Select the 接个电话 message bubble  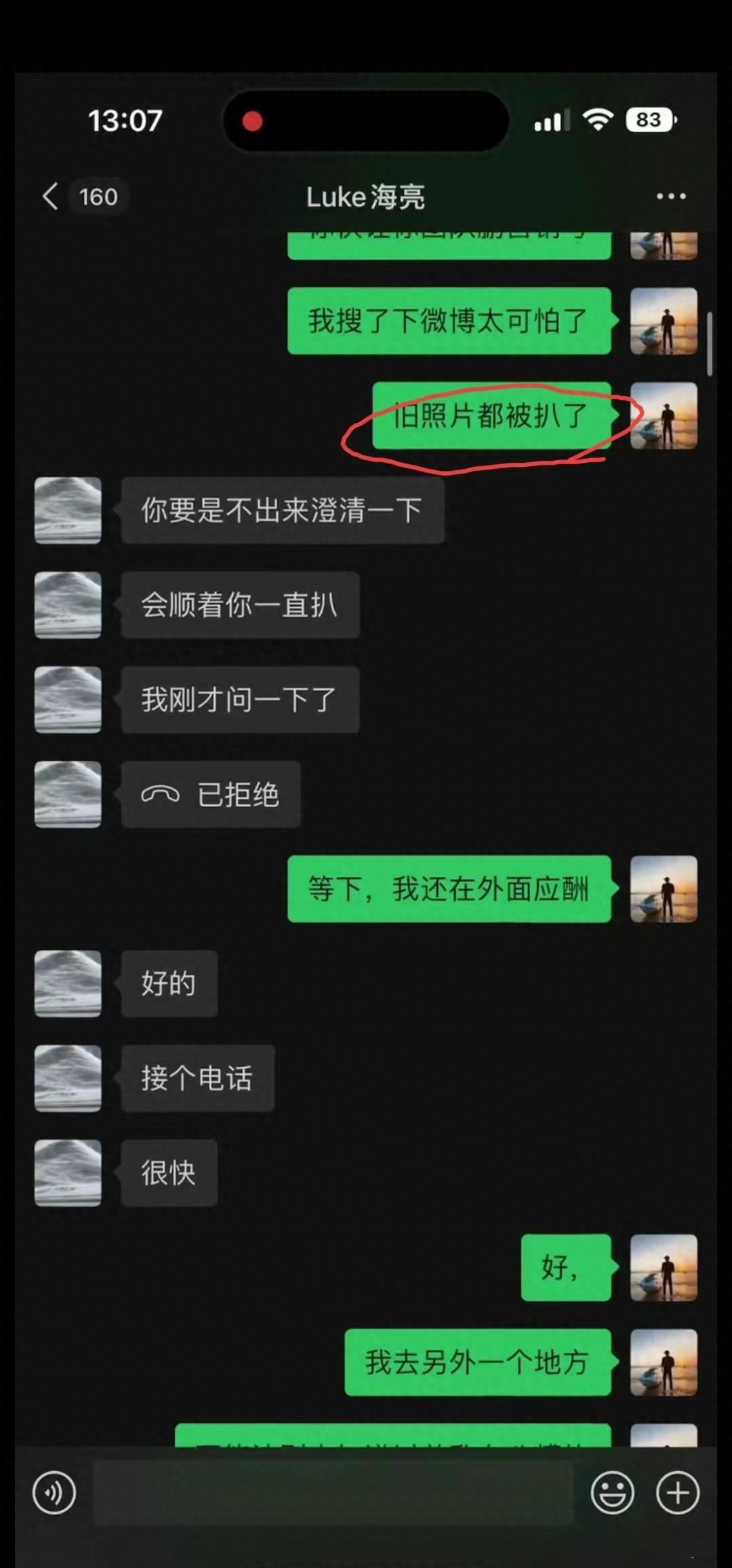click(x=197, y=1079)
